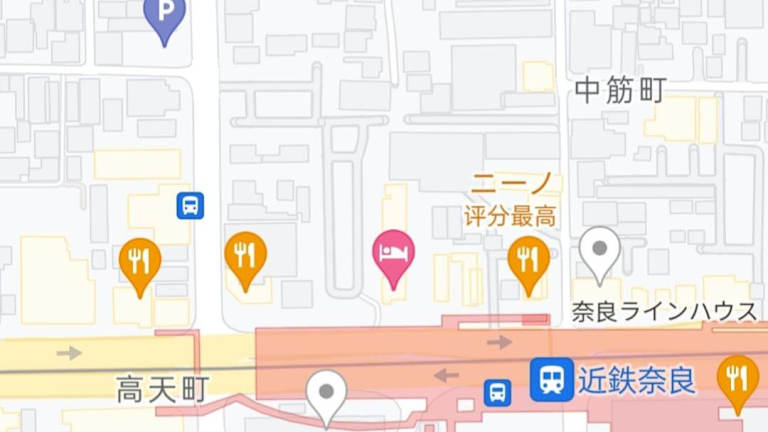Select the pink hotel marker

click(394, 251)
